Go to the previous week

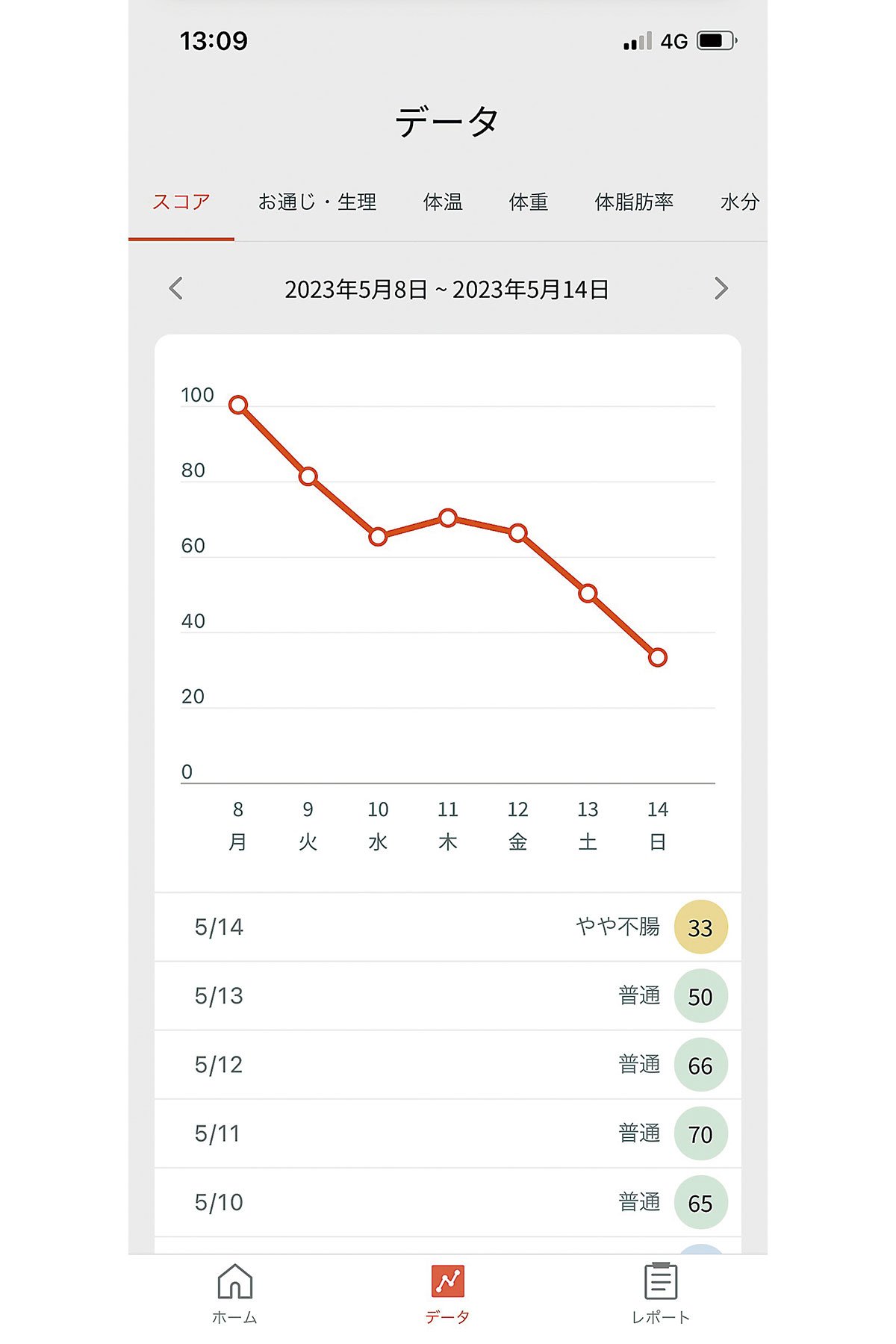pos(176,288)
